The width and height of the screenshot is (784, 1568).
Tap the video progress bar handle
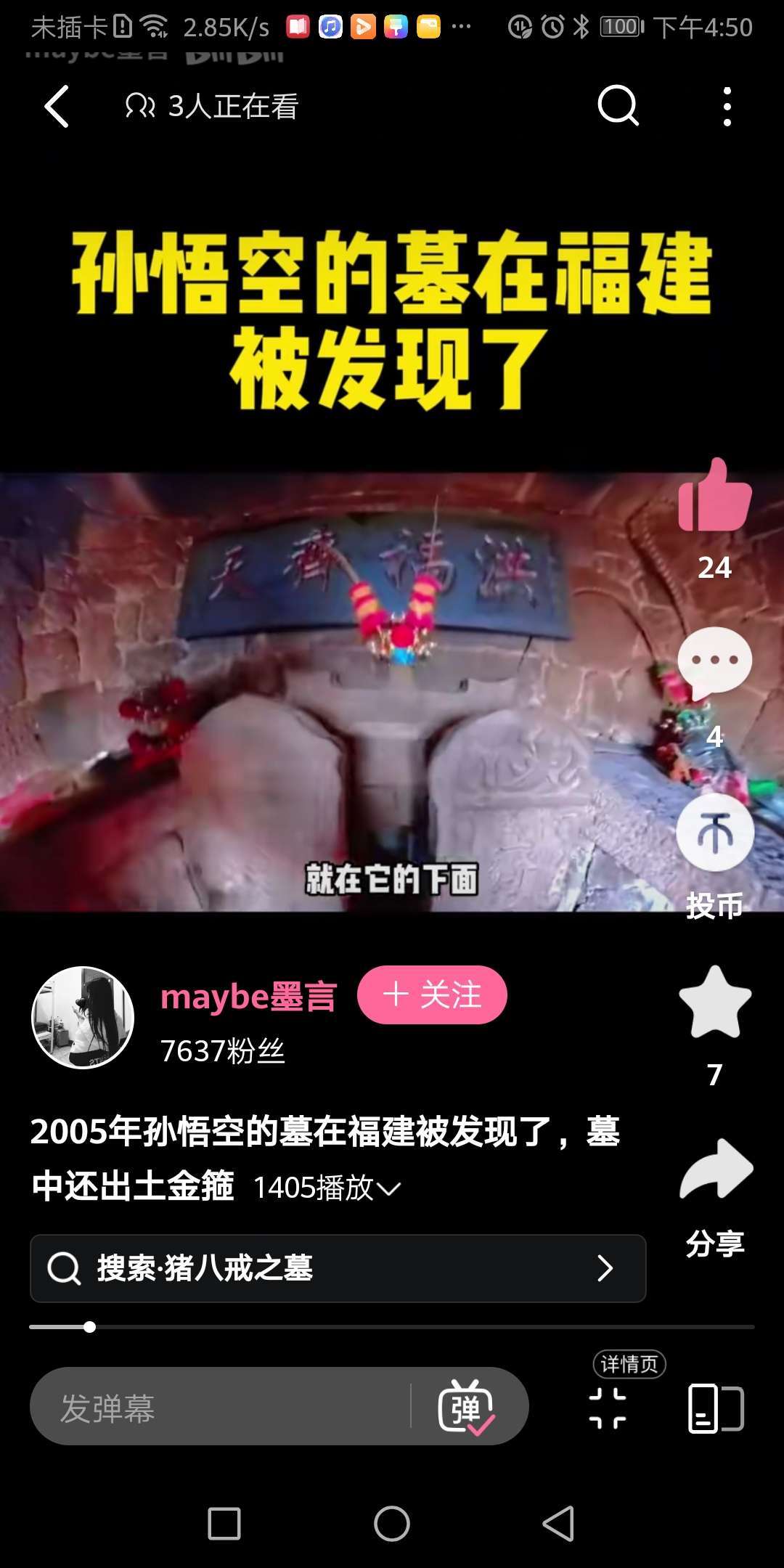89,1327
